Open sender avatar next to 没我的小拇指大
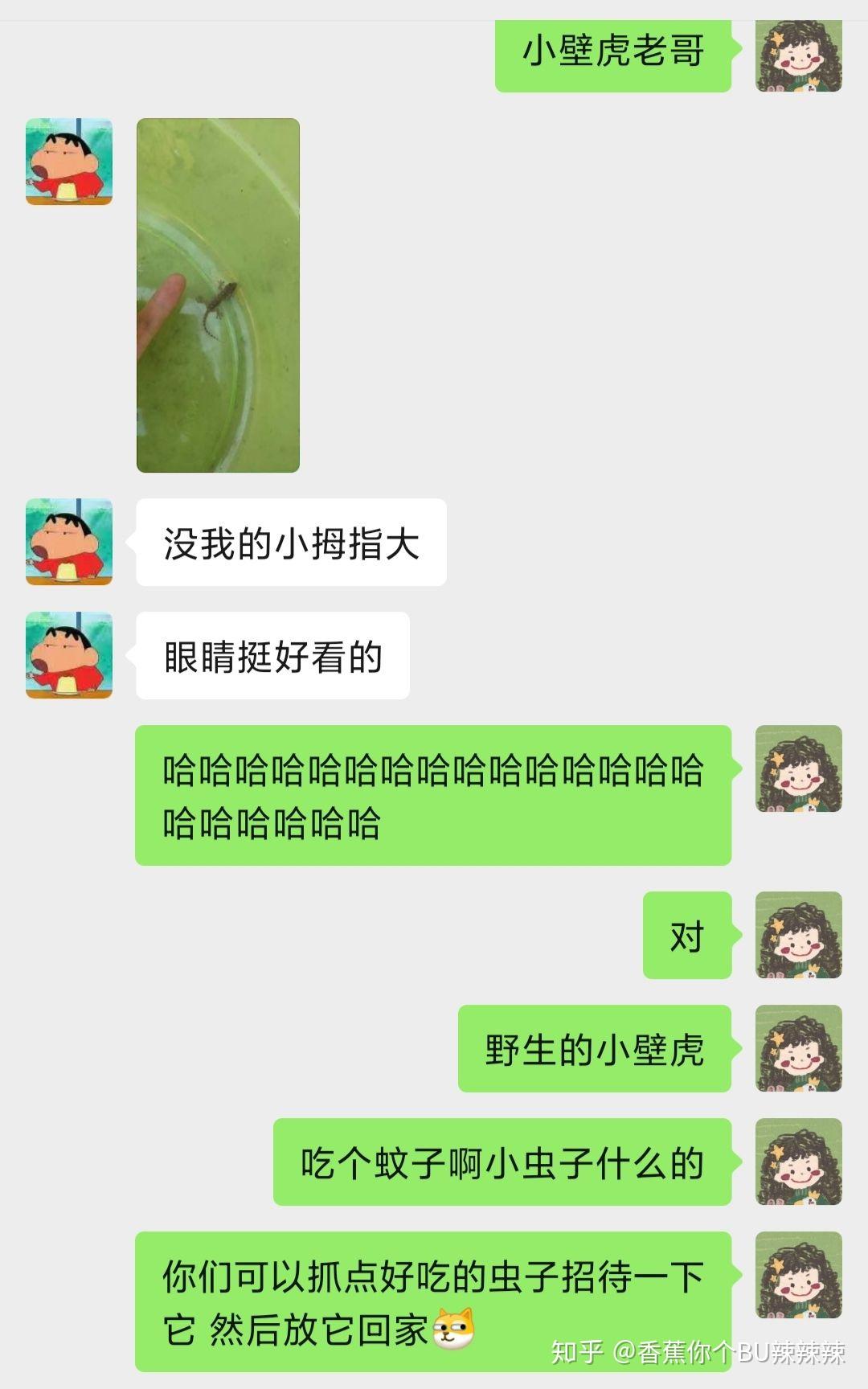 [69, 542]
